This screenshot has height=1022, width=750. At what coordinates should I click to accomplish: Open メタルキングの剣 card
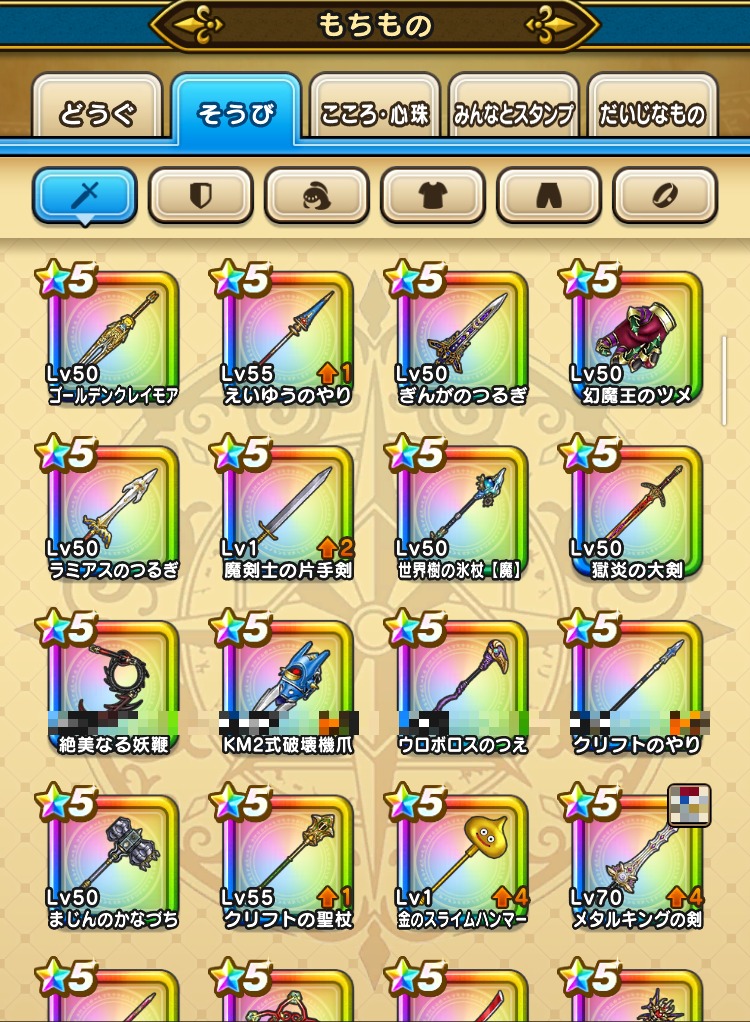pyautogui.click(x=636, y=863)
